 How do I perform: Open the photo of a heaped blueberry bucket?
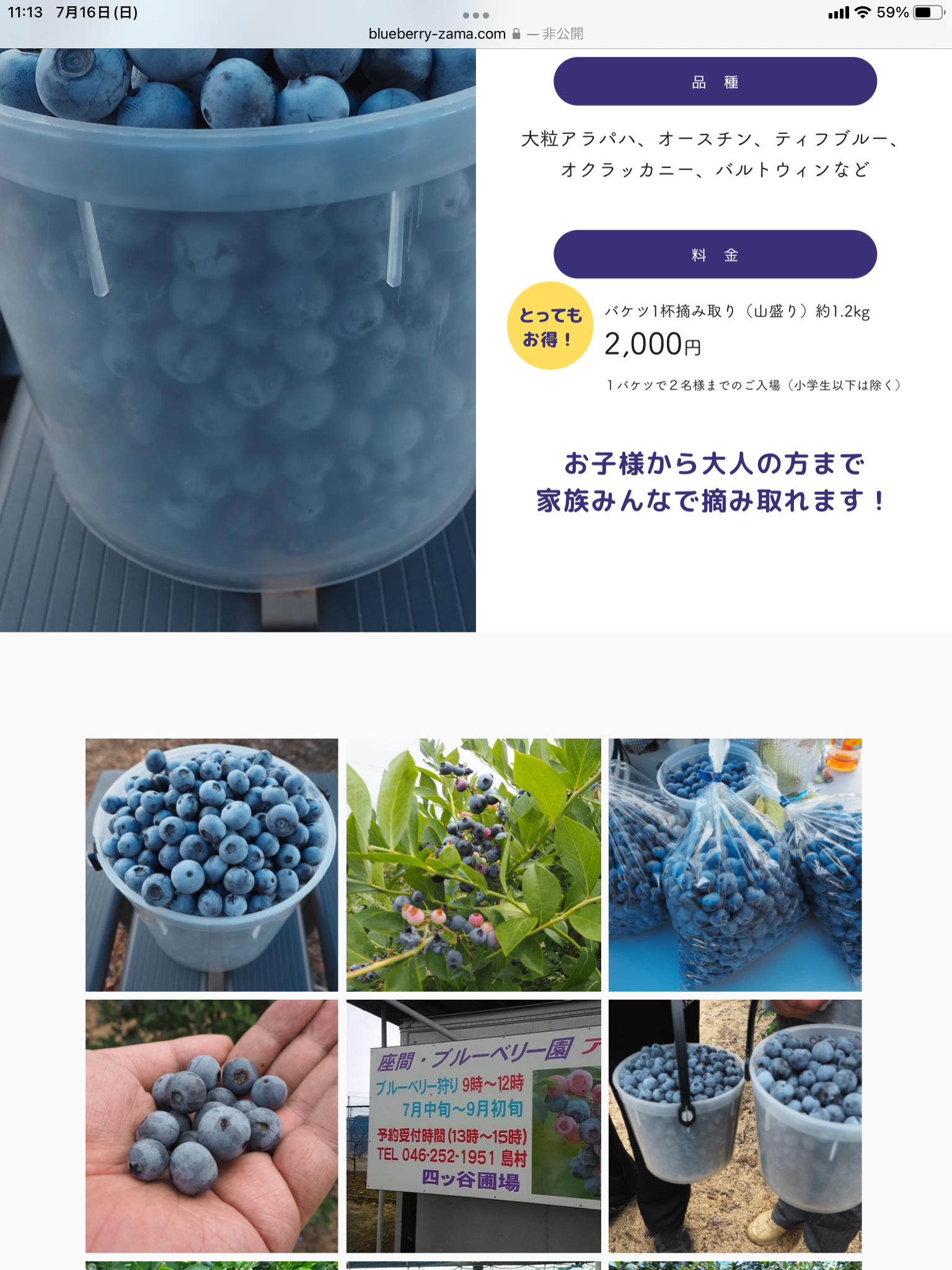[x=212, y=864]
